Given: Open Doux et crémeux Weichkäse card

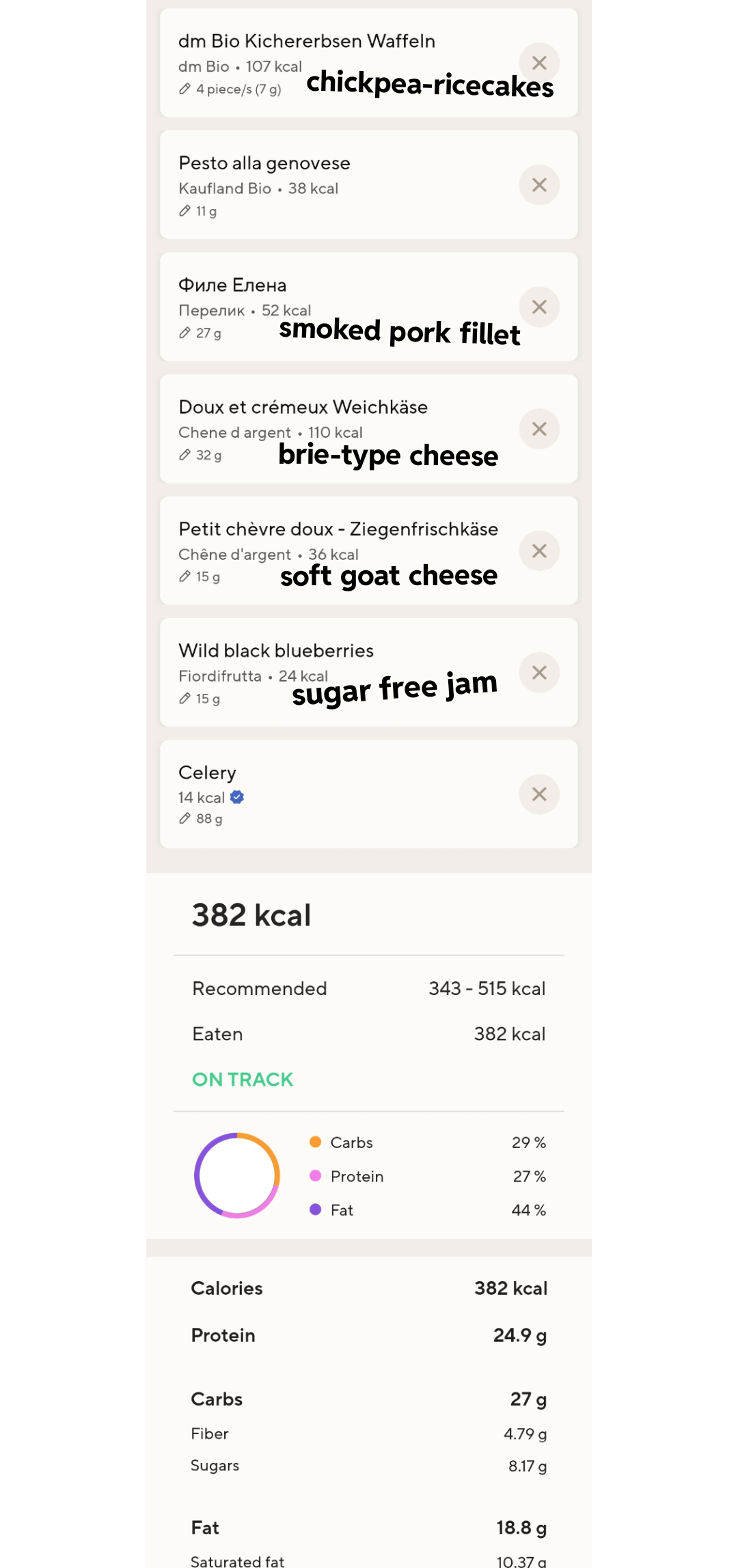Looking at the screenshot, I should tap(303, 408).
